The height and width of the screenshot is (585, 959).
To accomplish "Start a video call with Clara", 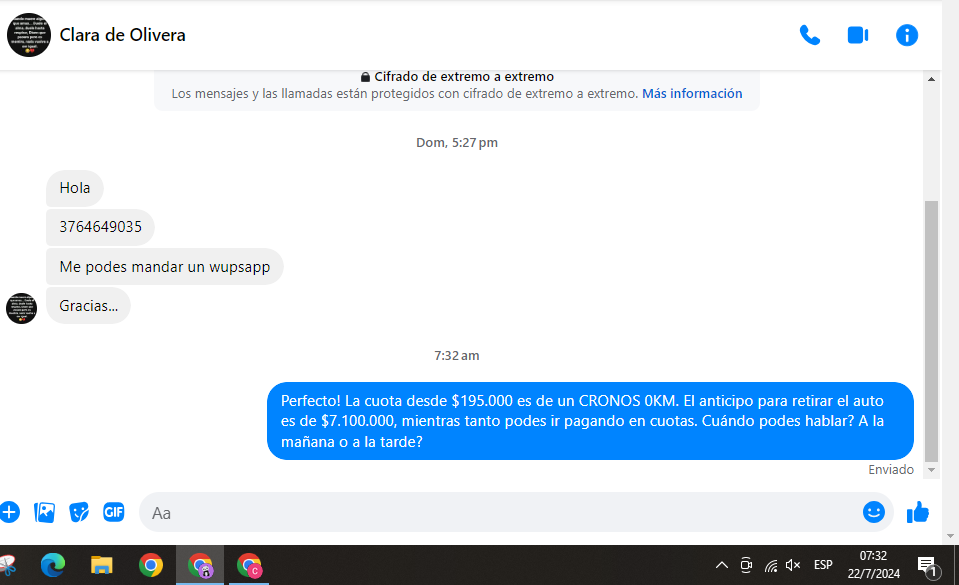I will point(857,35).
